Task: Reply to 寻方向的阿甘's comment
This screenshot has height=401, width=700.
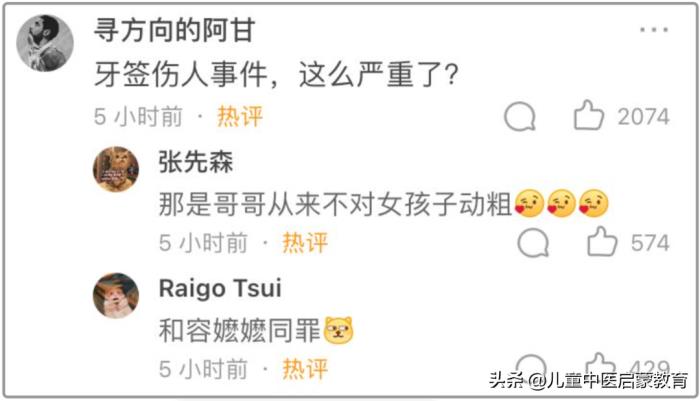Action: click(519, 117)
